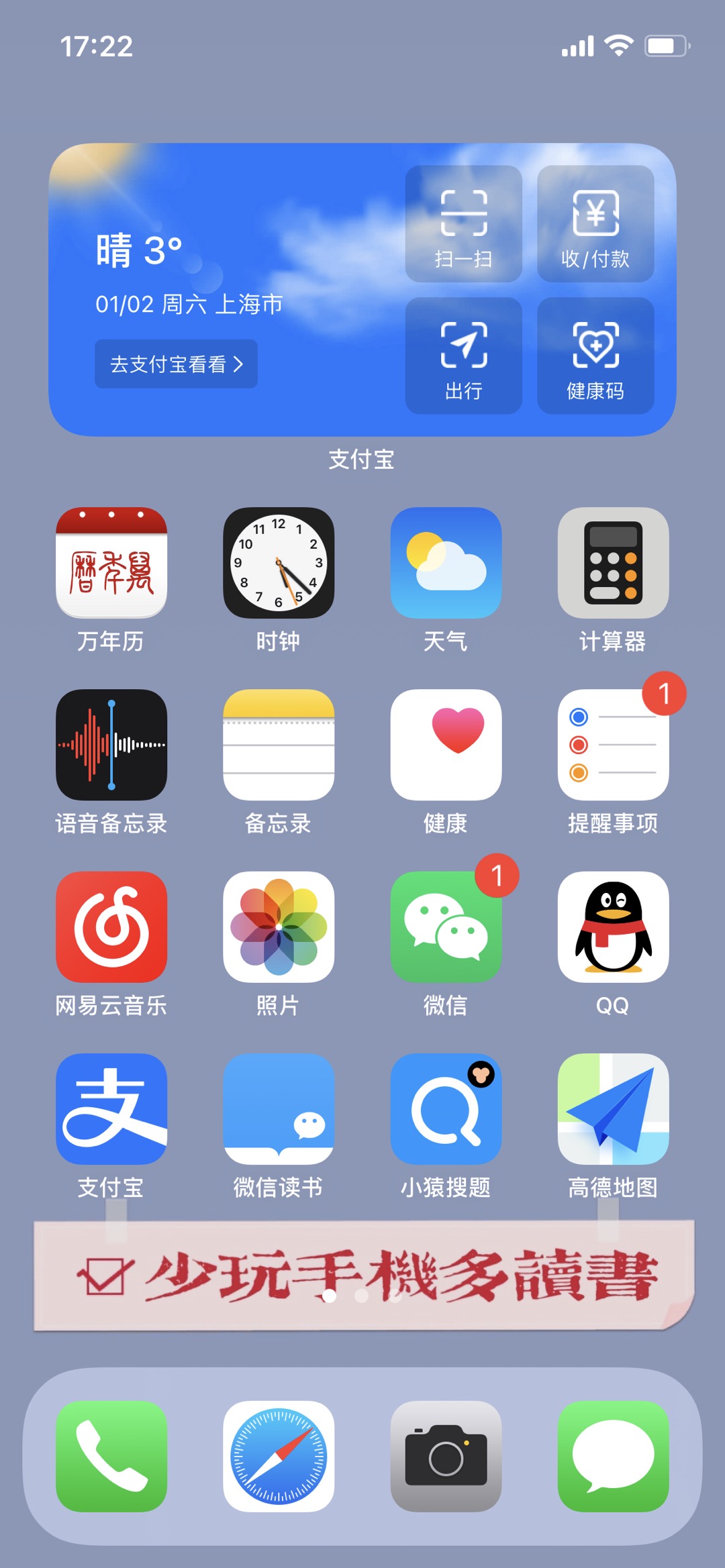This screenshot has height=1568, width=725.
Task: Open the 万年历 calendar app
Action: pyautogui.click(x=111, y=563)
